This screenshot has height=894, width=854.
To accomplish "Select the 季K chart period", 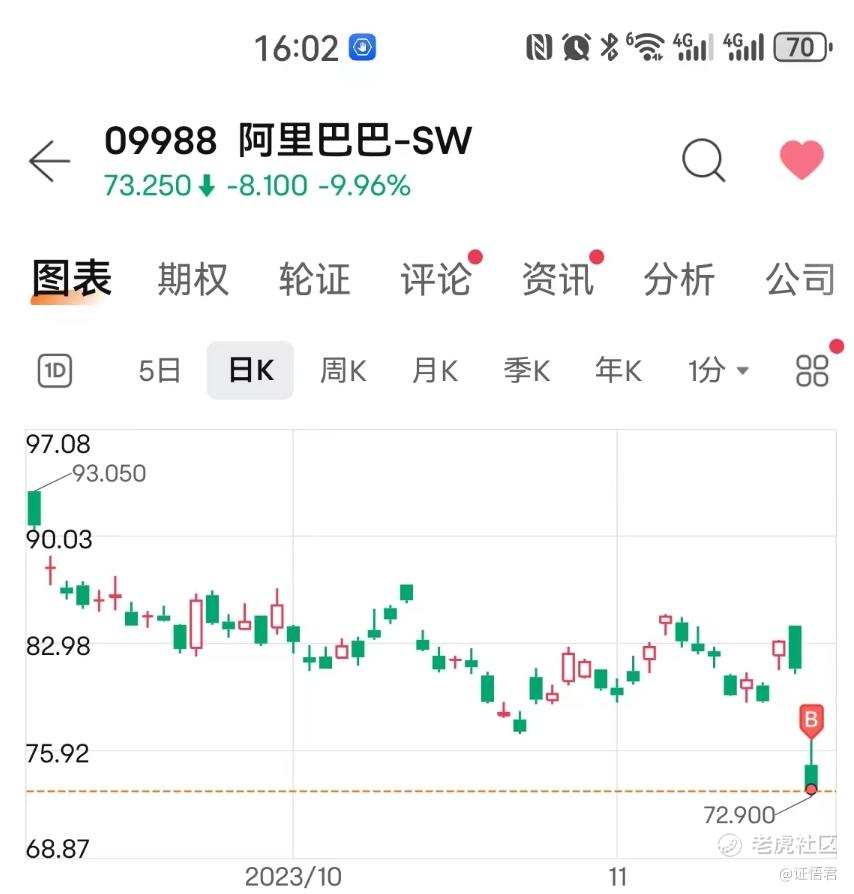I will (527, 371).
